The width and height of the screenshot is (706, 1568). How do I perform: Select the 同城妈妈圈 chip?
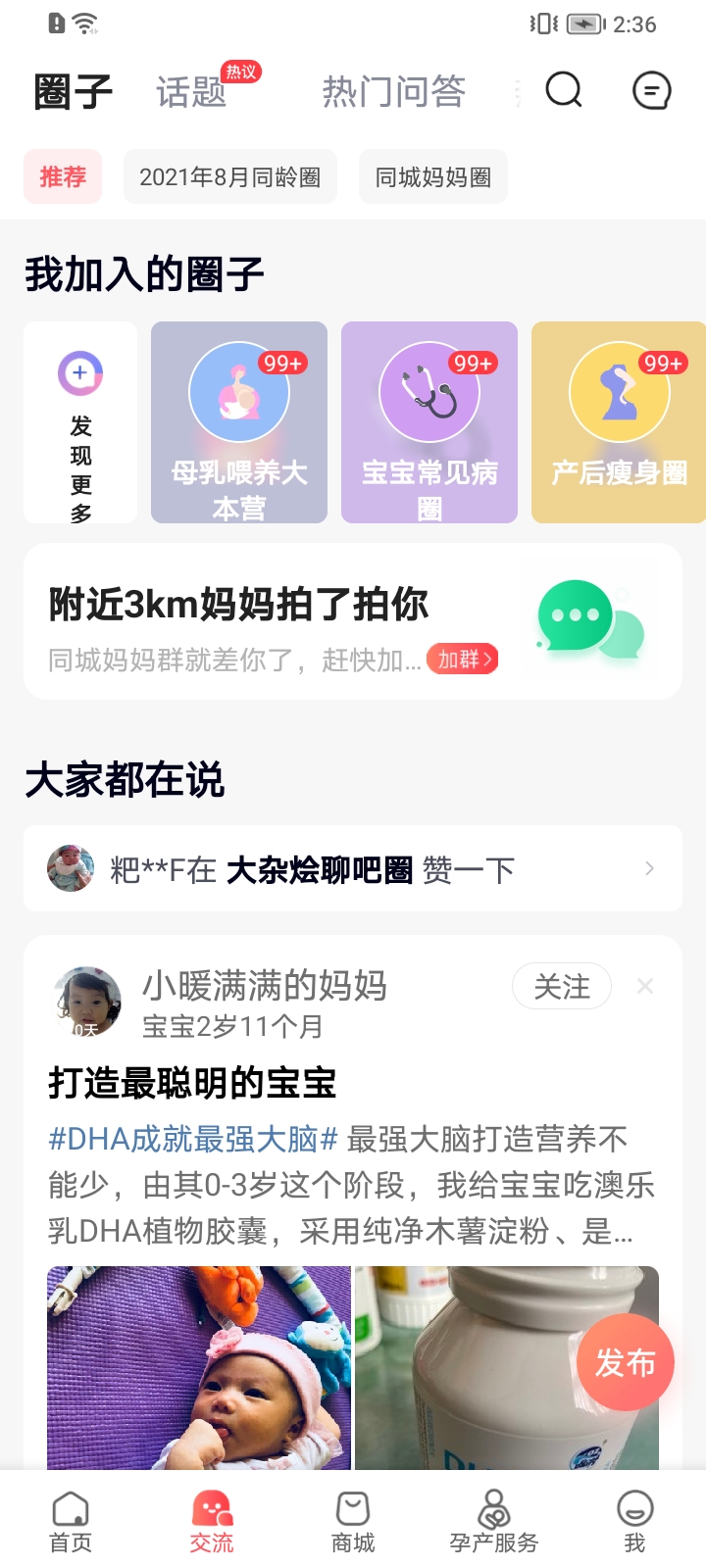[433, 177]
